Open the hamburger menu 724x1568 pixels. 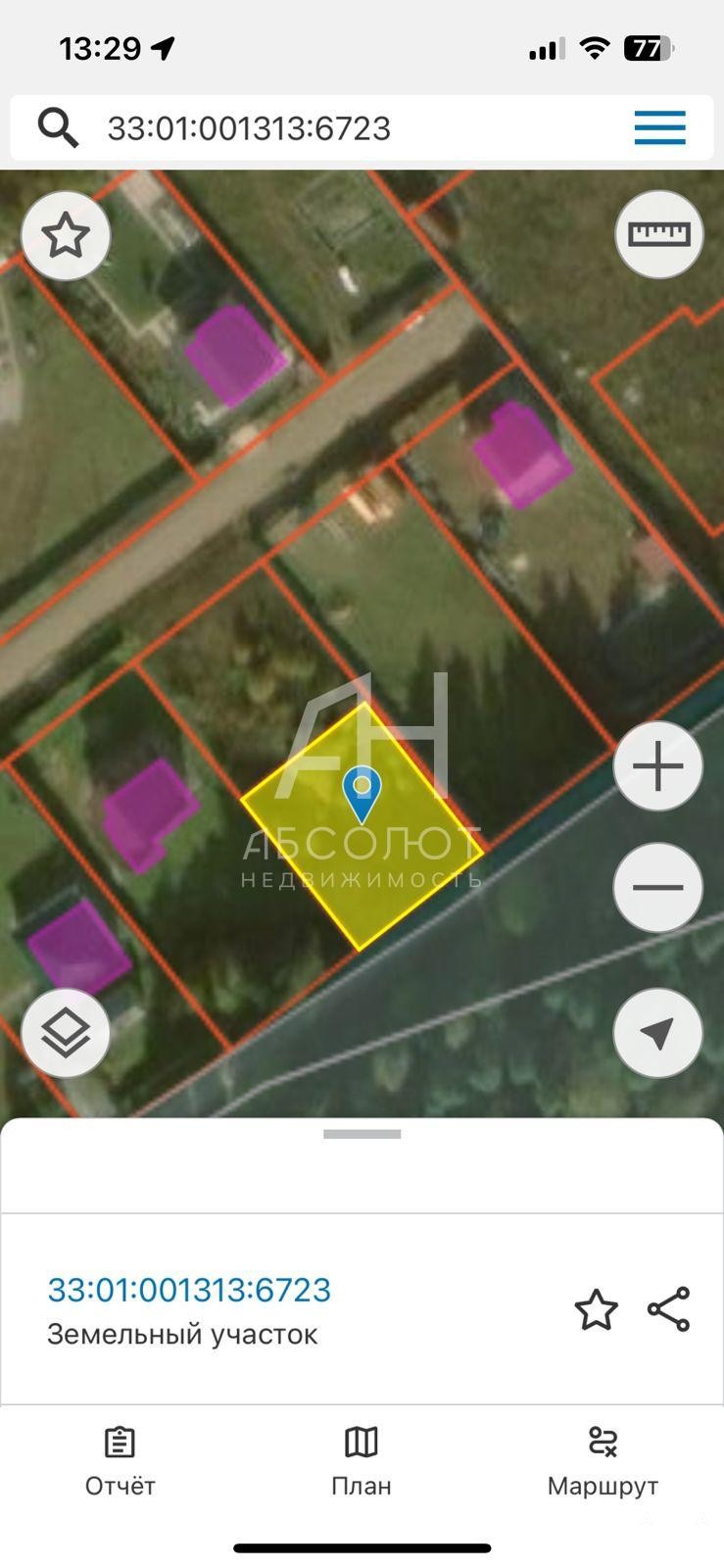pos(659,127)
